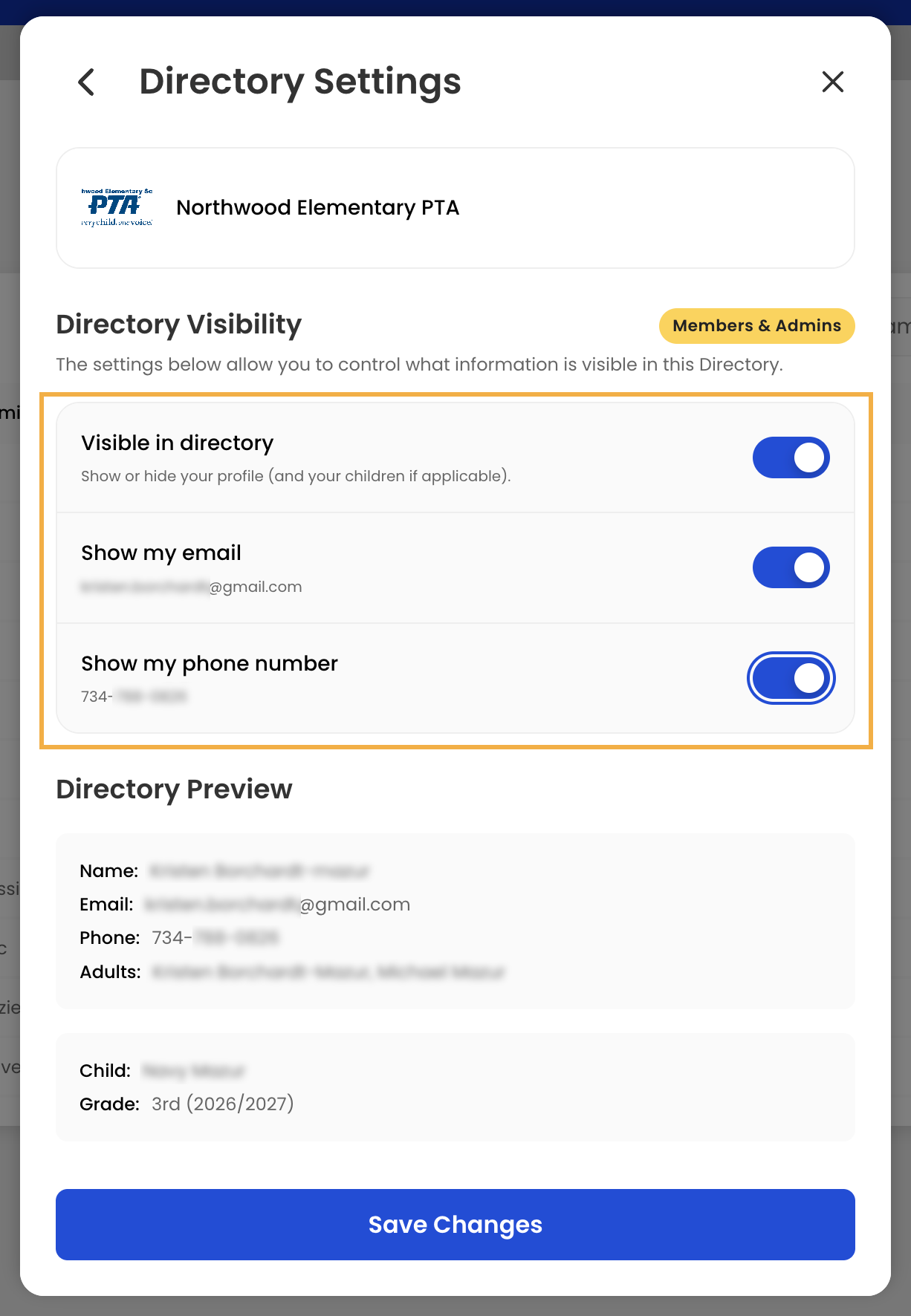
Task: Go back from Directory Settings
Action: [87, 82]
